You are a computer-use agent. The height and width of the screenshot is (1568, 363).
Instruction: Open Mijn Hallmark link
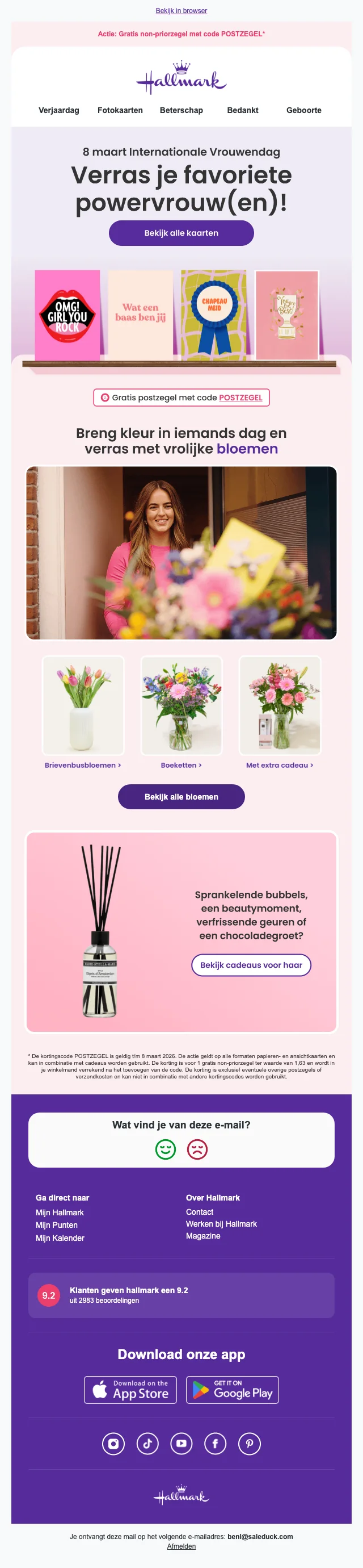coord(60,1212)
